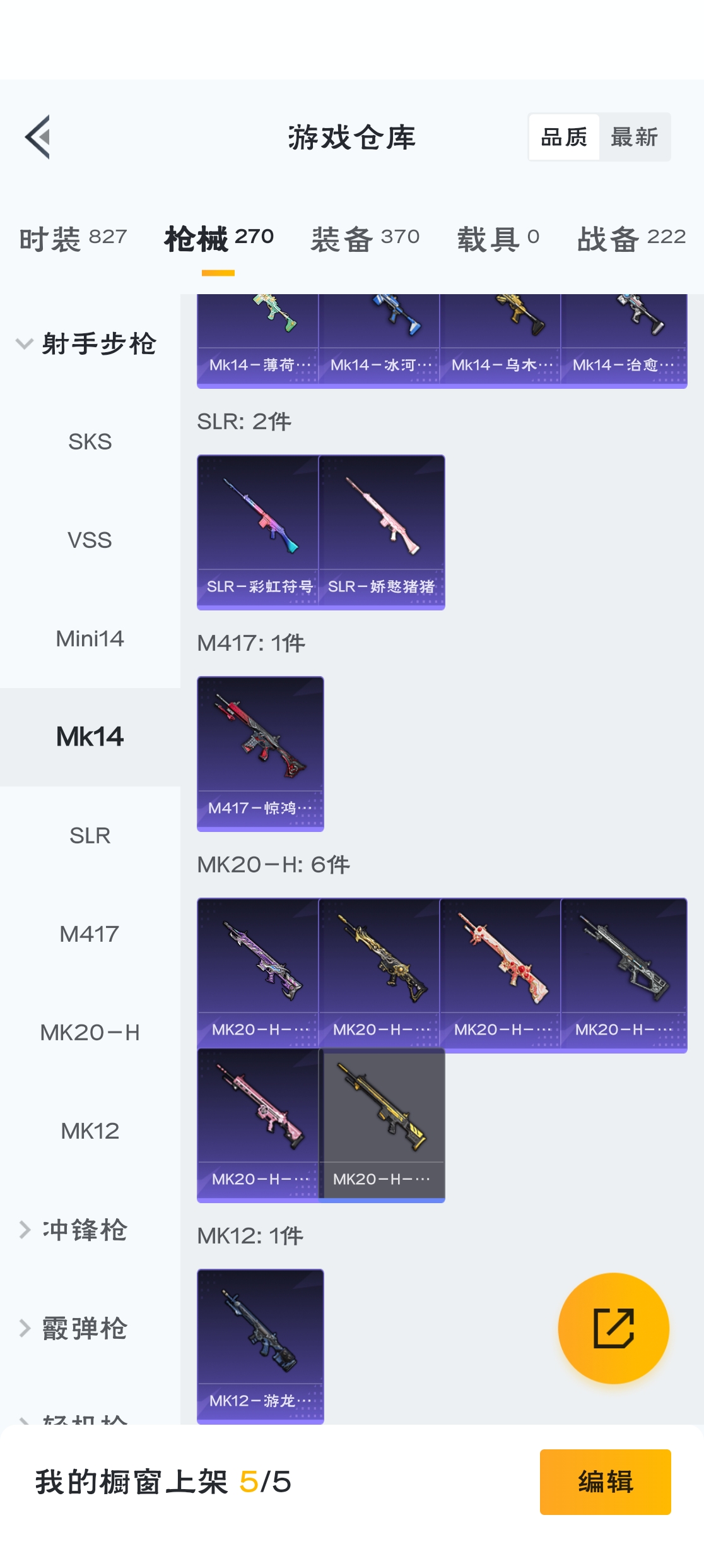This screenshot has height=1568, width=704.
Task: Select VSS in the sidebar
Action: coord(90,540)
